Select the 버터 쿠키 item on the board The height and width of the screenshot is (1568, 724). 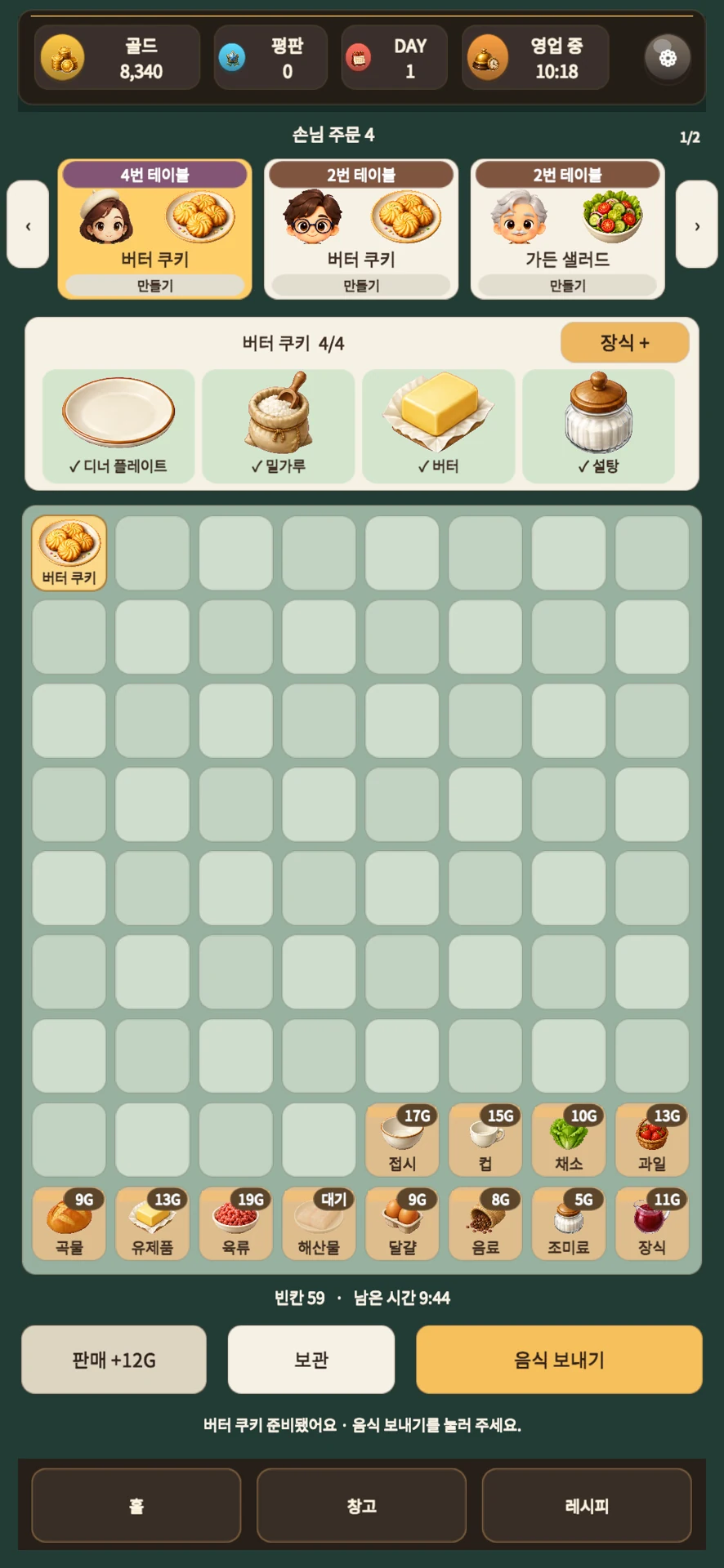tap(69, 553)
